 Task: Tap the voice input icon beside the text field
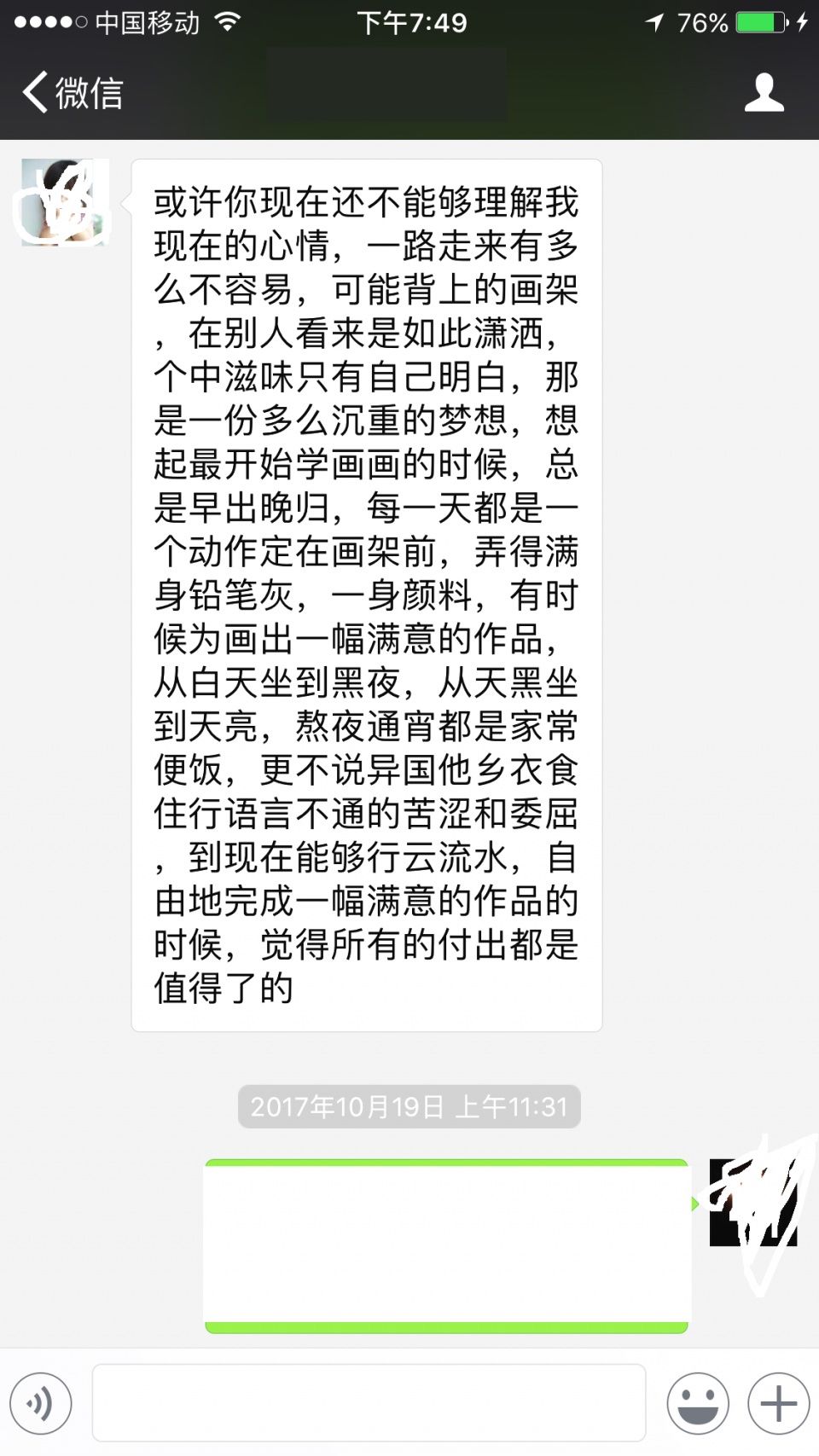coord(41,1401)
